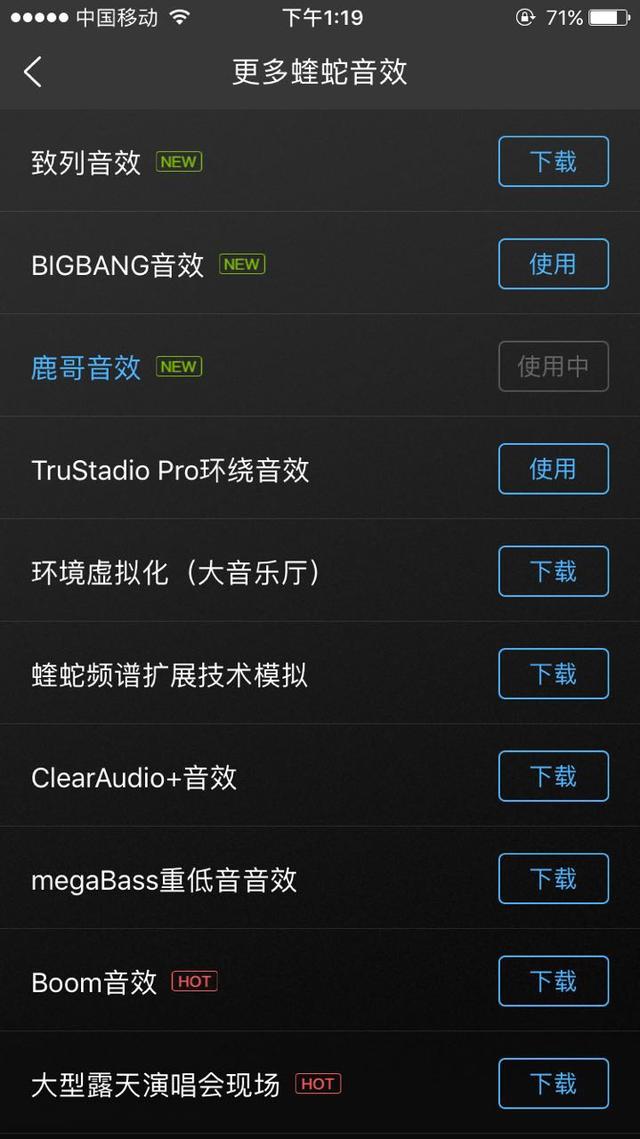This screenshot has width=640, height=1139.
Task: Go back using the top-left arrow
Action: point(33,72)
